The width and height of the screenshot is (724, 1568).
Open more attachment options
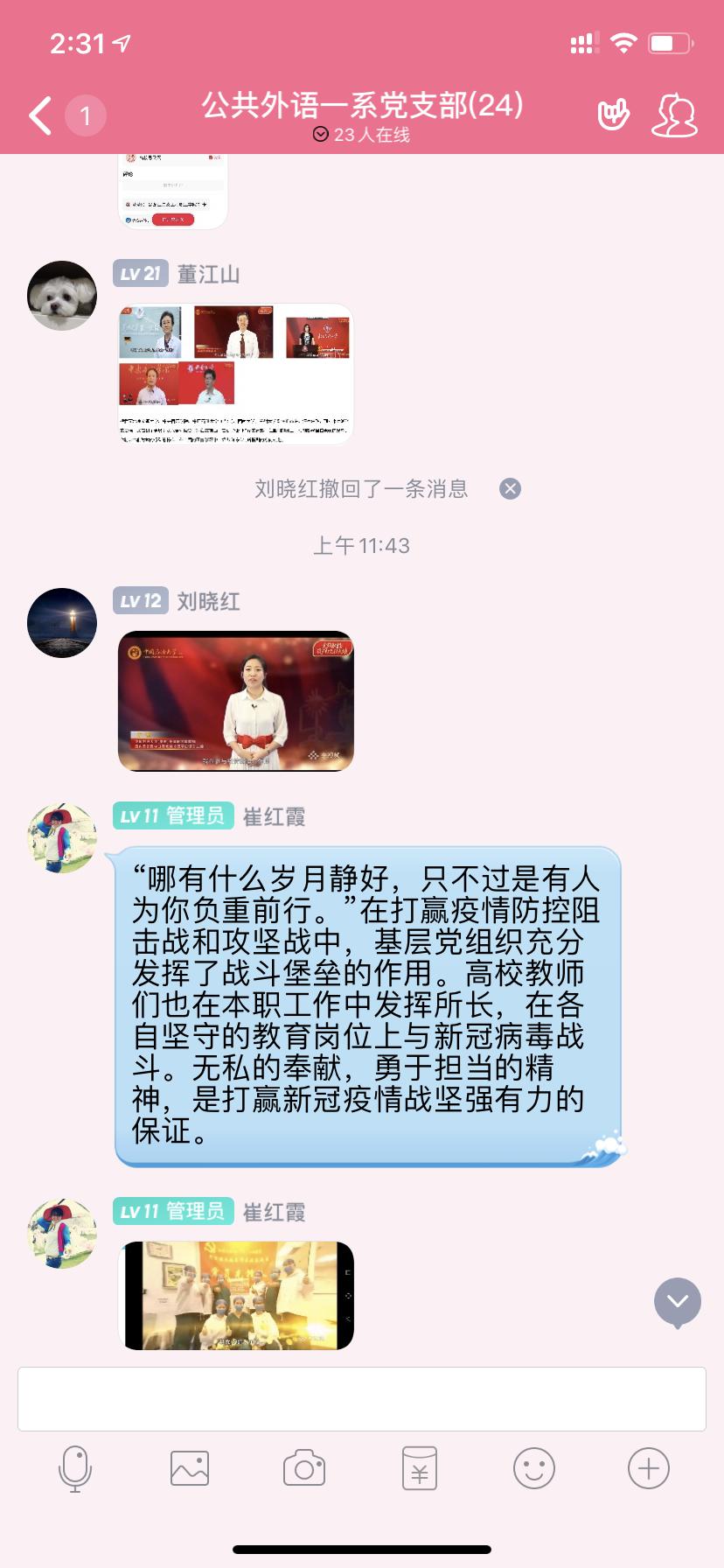[649, 1468]
